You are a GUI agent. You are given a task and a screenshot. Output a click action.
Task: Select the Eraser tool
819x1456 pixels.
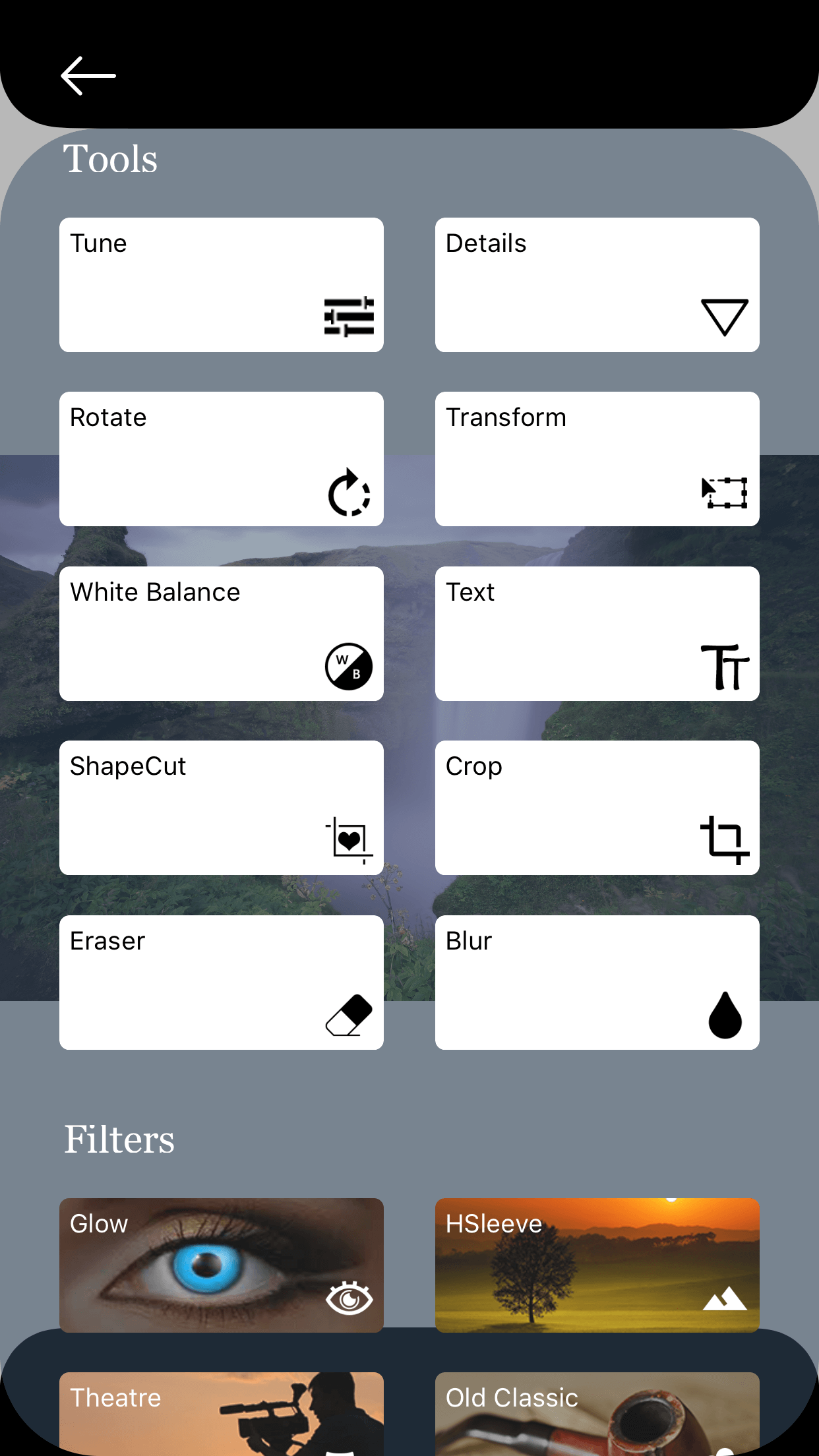[222, 983]
